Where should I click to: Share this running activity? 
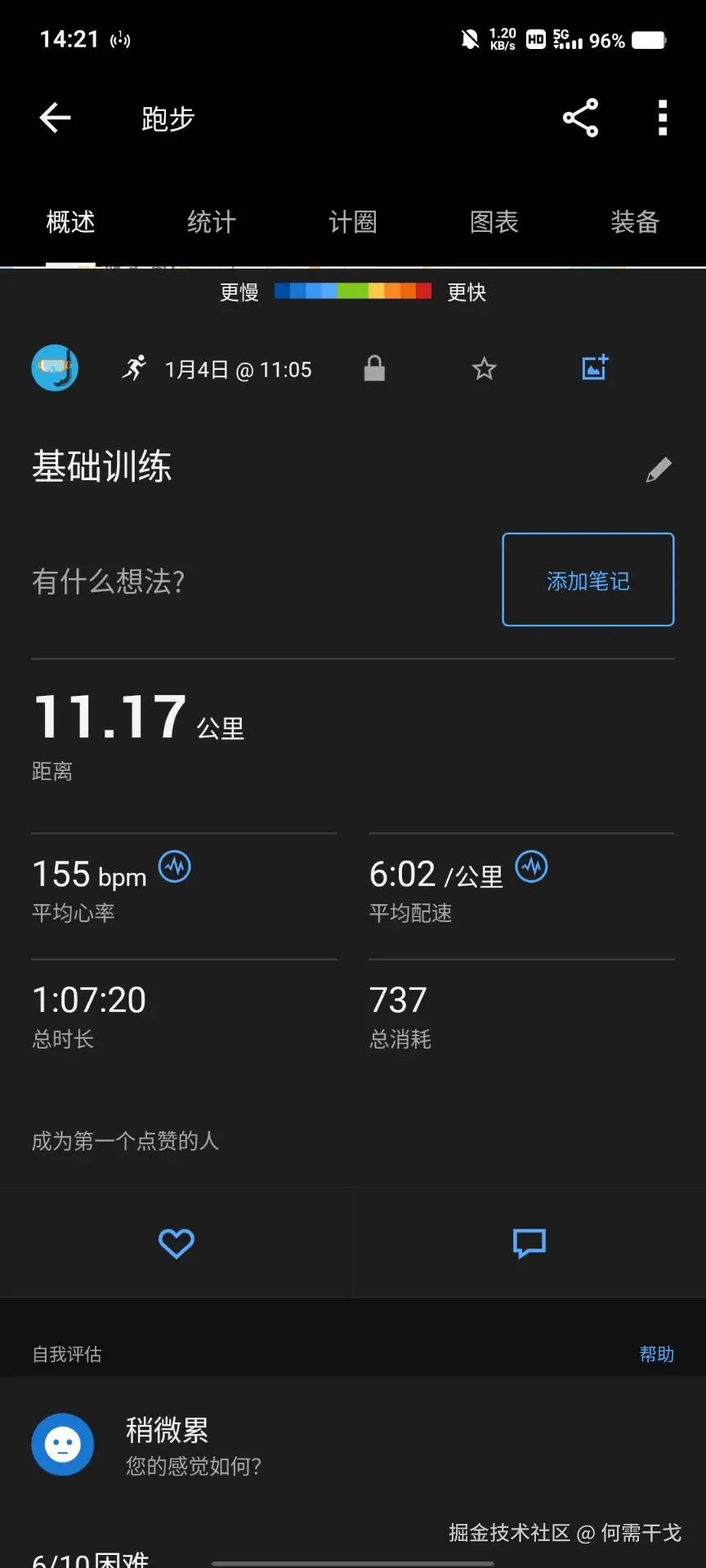pos(580,118)
